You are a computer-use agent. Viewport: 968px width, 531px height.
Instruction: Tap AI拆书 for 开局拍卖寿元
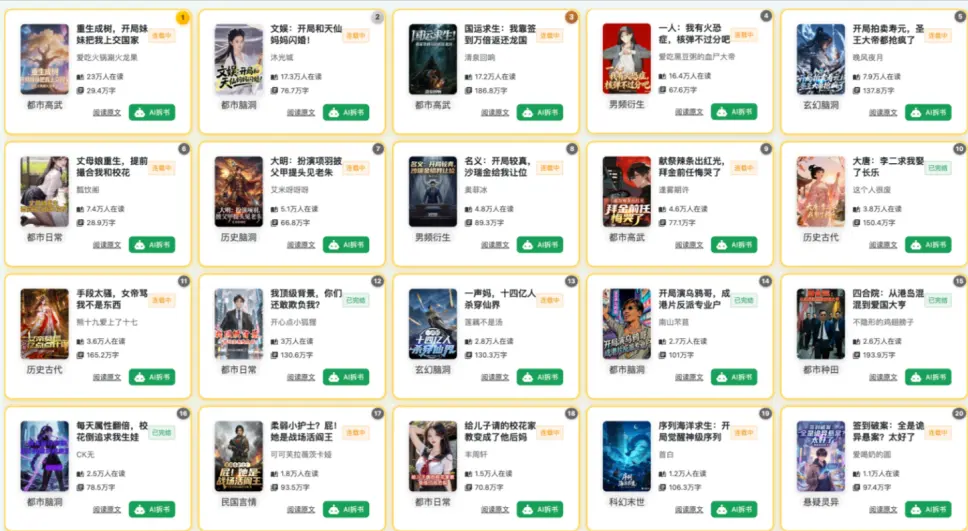coord(928,112)
